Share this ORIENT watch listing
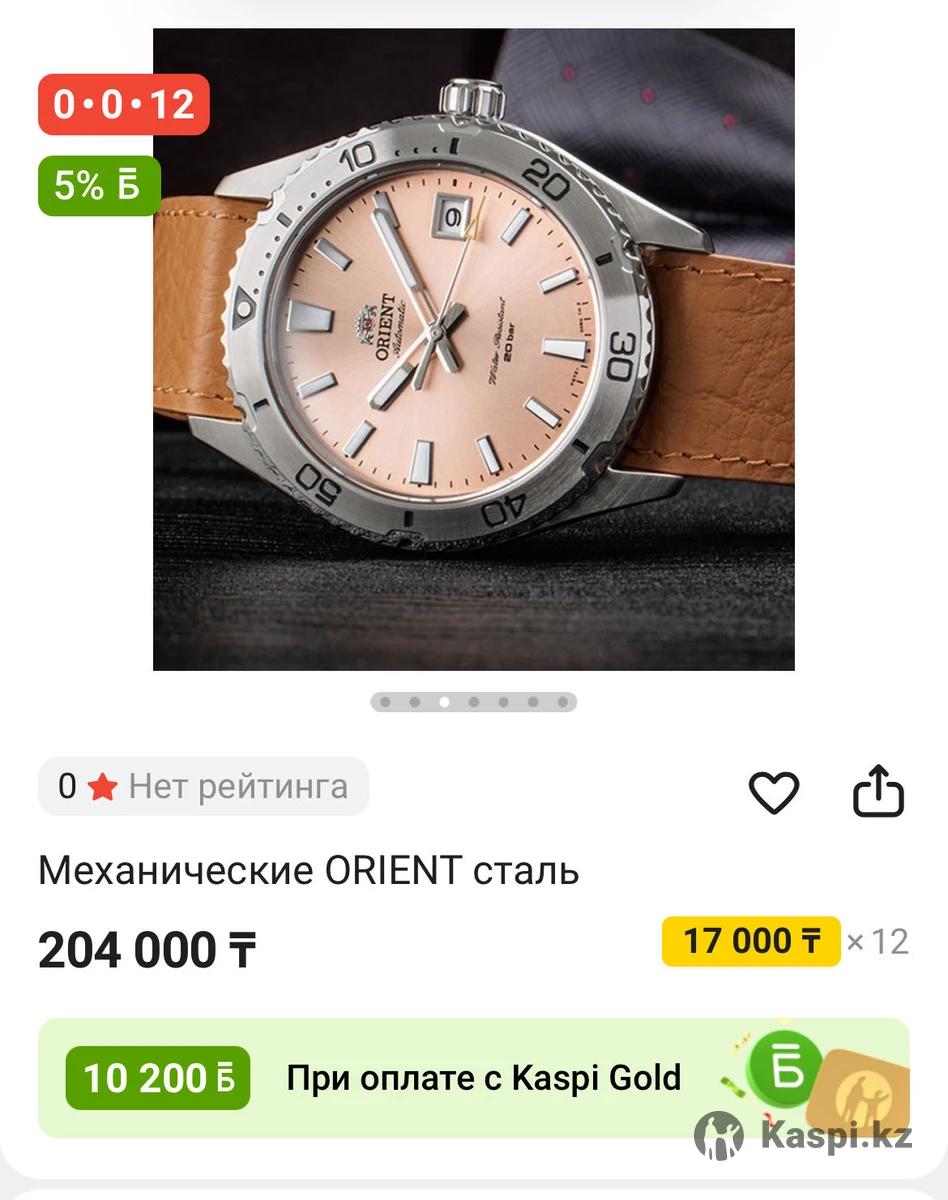The width and height of the screenshot is (948, 1200). [x=878, y=792]
